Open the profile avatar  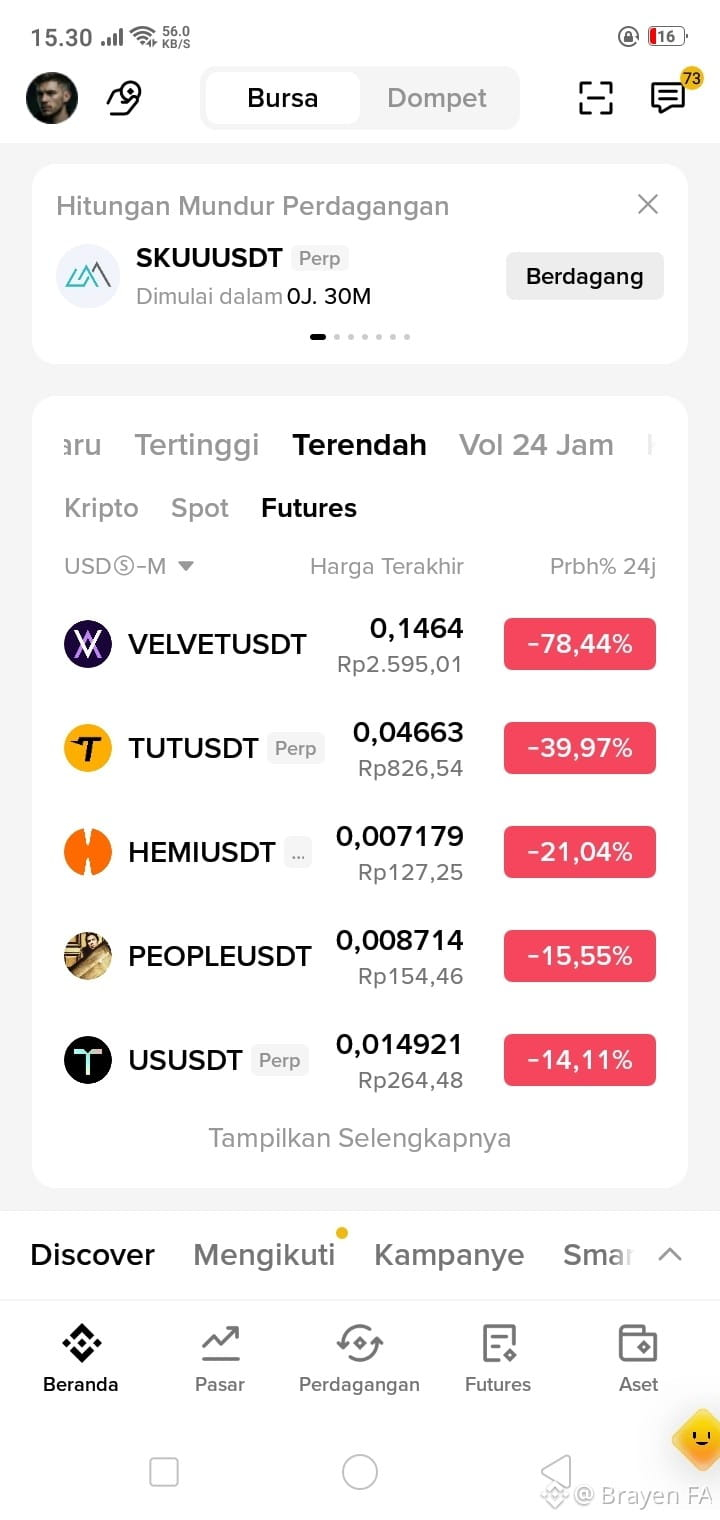(52, 98)
